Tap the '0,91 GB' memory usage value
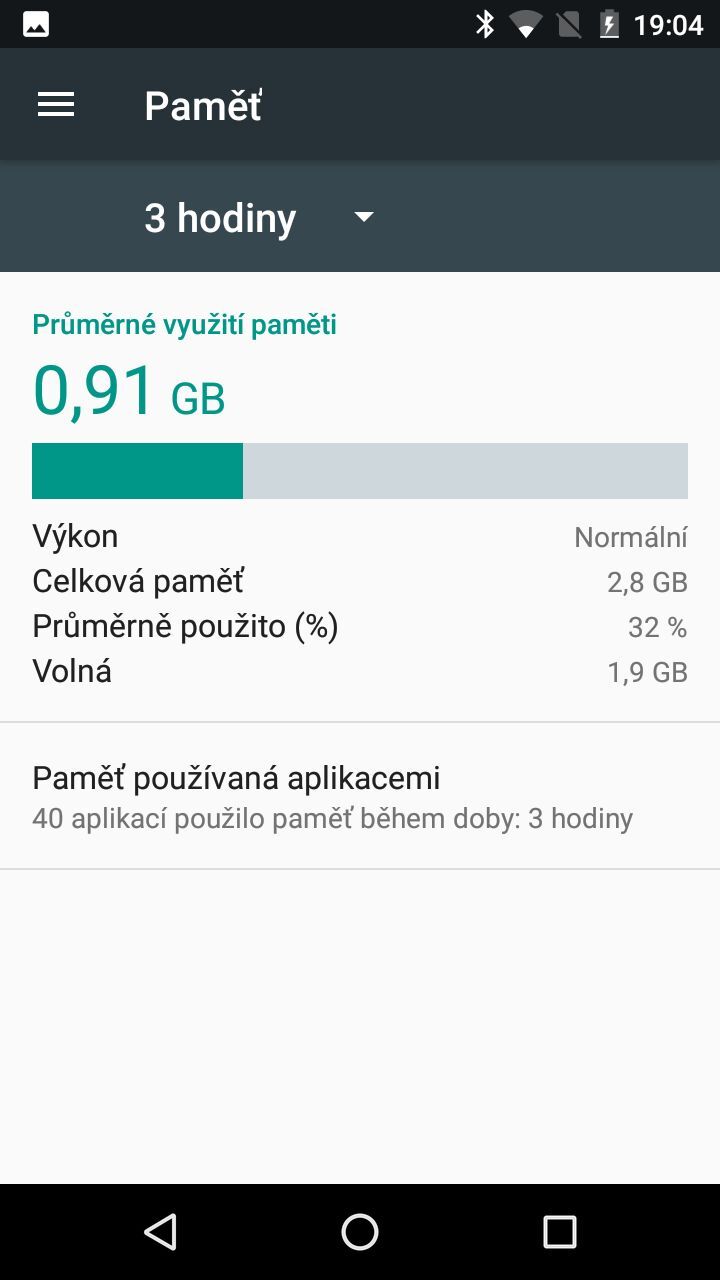The height and width of the screenshot is (1280, 720). coord(128,388)
